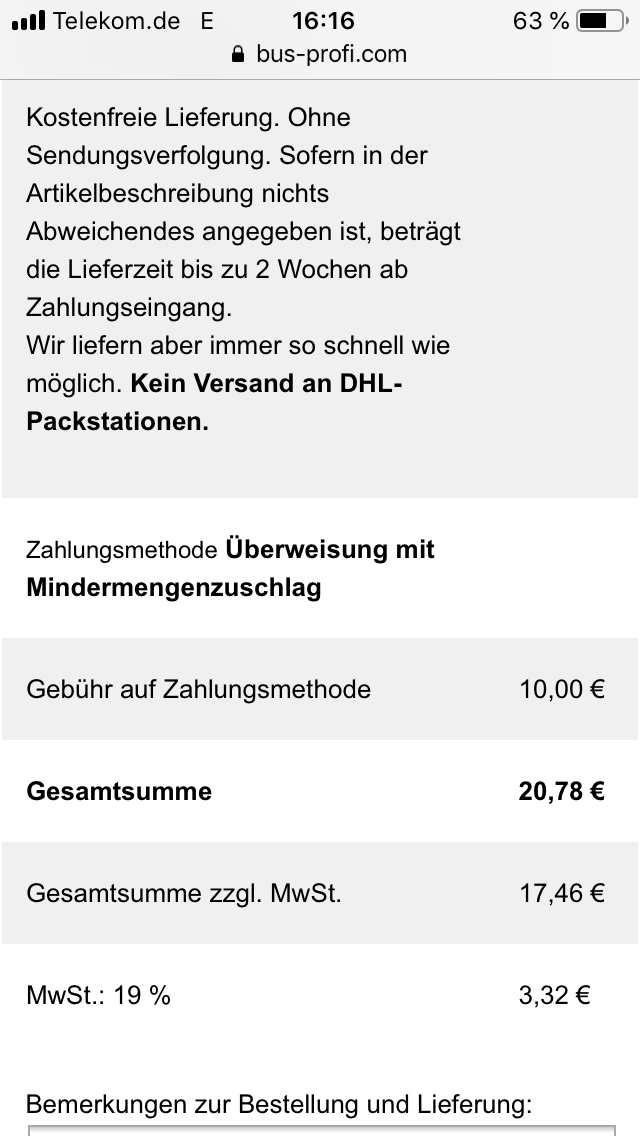Screen dimensions: 640x1136
Task: Focus the Bemerkungen zur Bestellung text field
Action: [x=320, y=1131]
